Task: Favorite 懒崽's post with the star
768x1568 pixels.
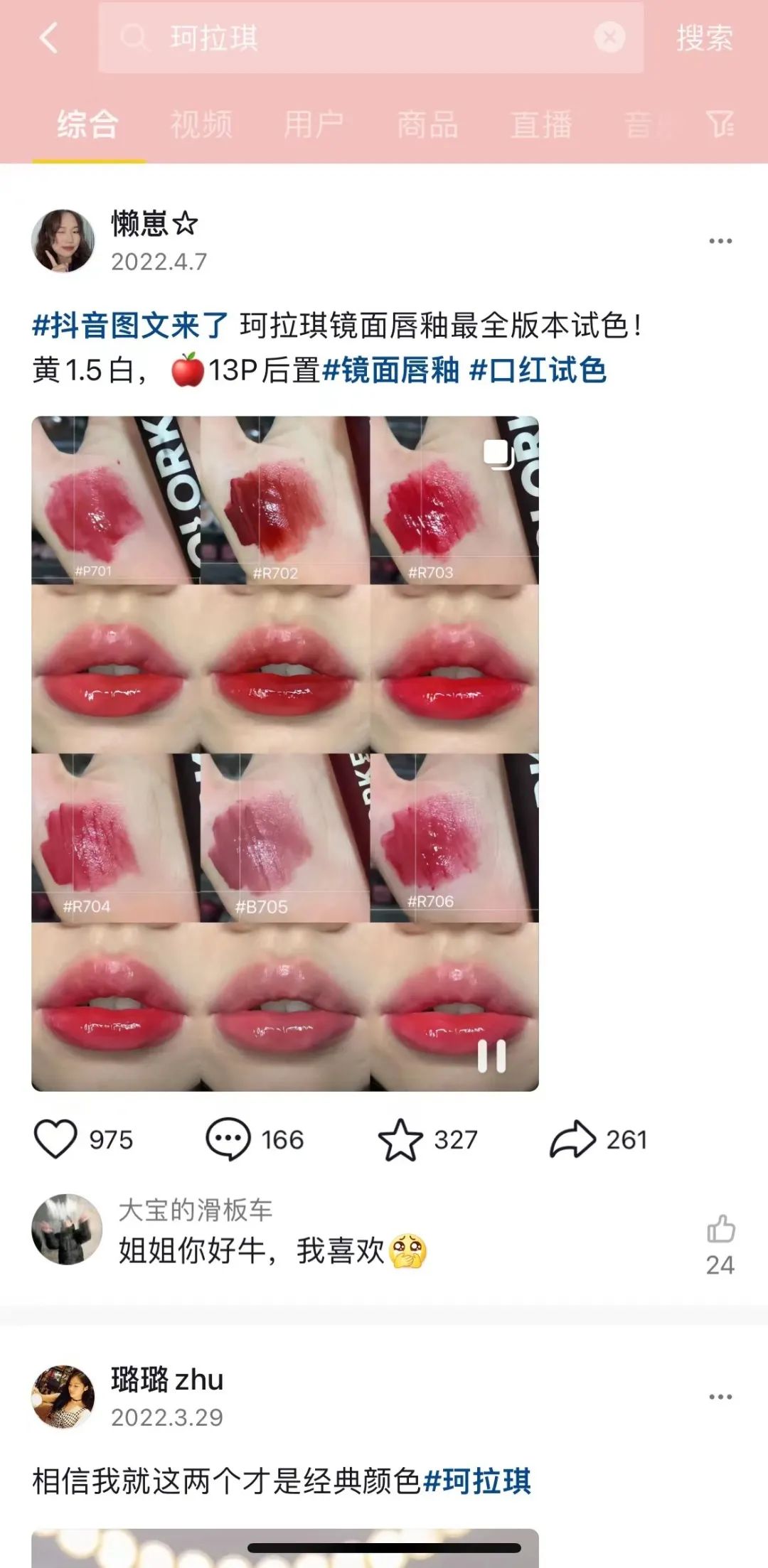Action: [x=400, y=1139]
